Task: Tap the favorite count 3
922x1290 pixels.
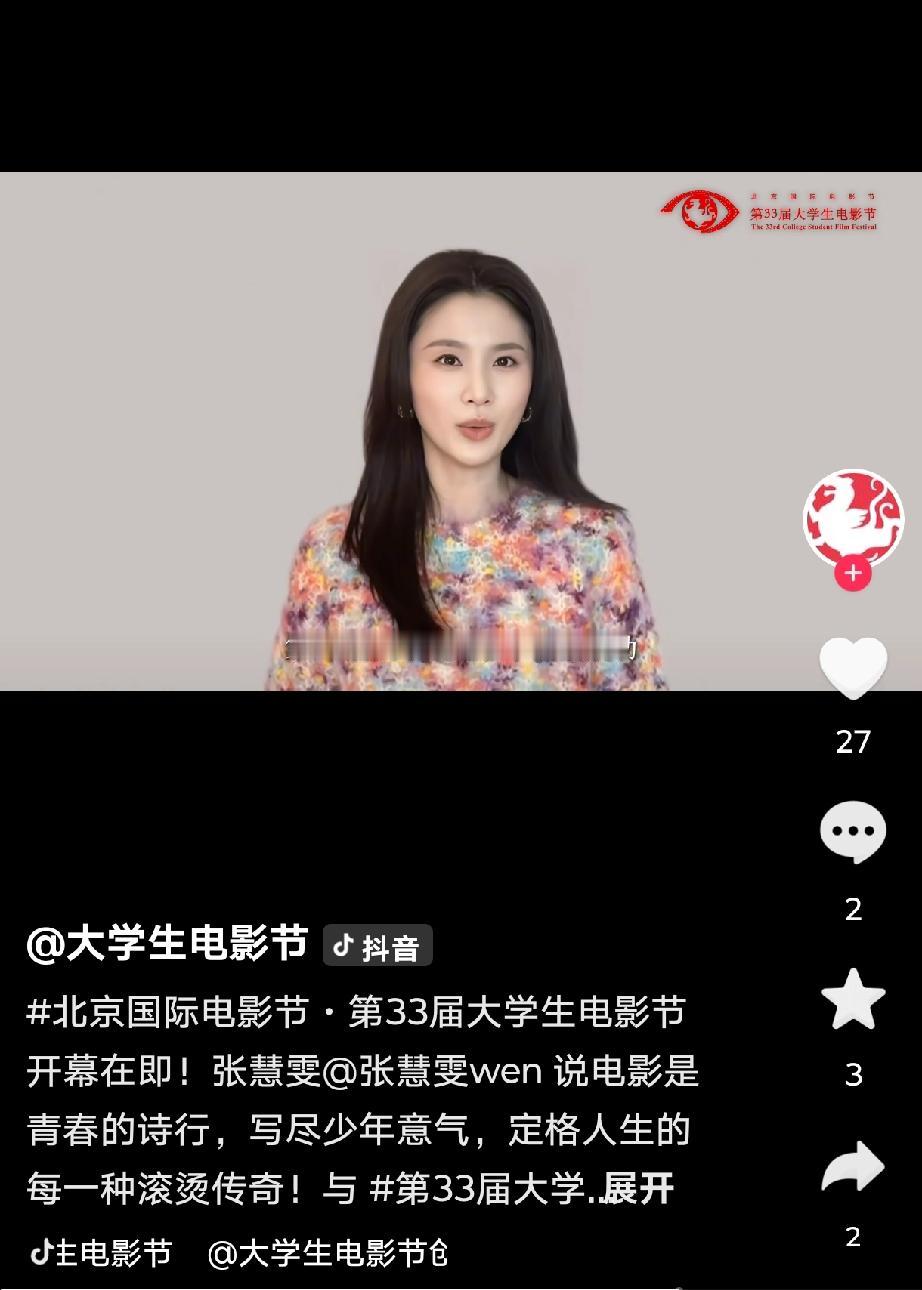Action: 852,1075
